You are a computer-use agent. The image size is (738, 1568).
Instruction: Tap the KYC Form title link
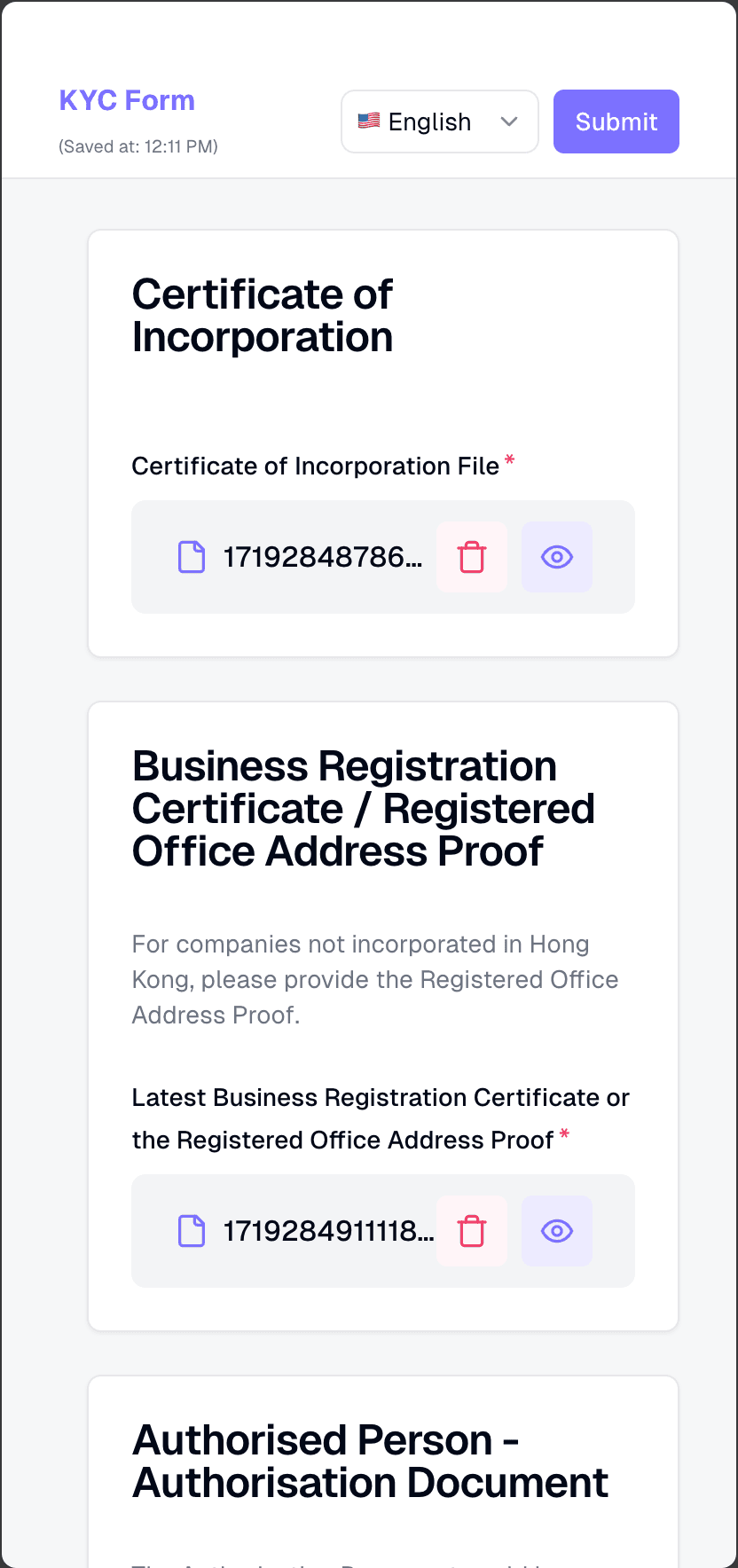coord(127,100)
